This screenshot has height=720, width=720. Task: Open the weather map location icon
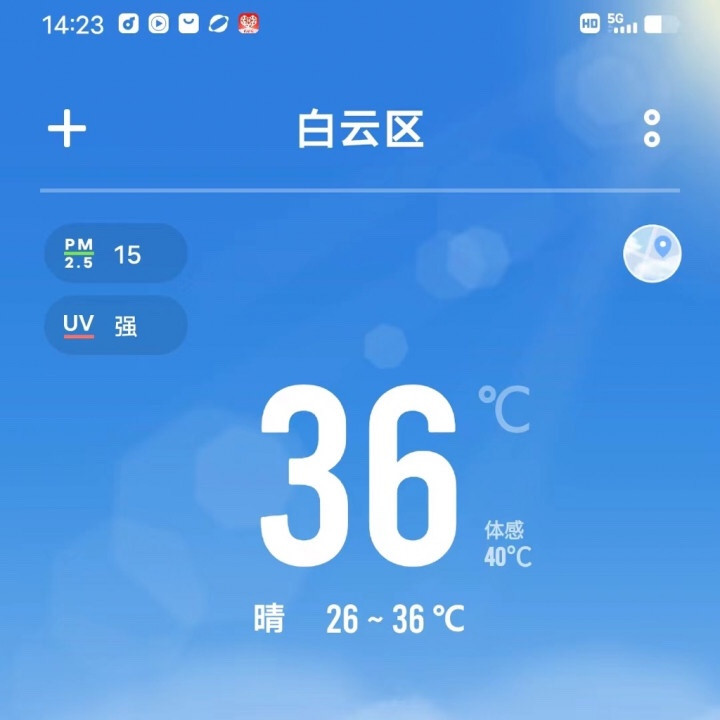point(652,254)
